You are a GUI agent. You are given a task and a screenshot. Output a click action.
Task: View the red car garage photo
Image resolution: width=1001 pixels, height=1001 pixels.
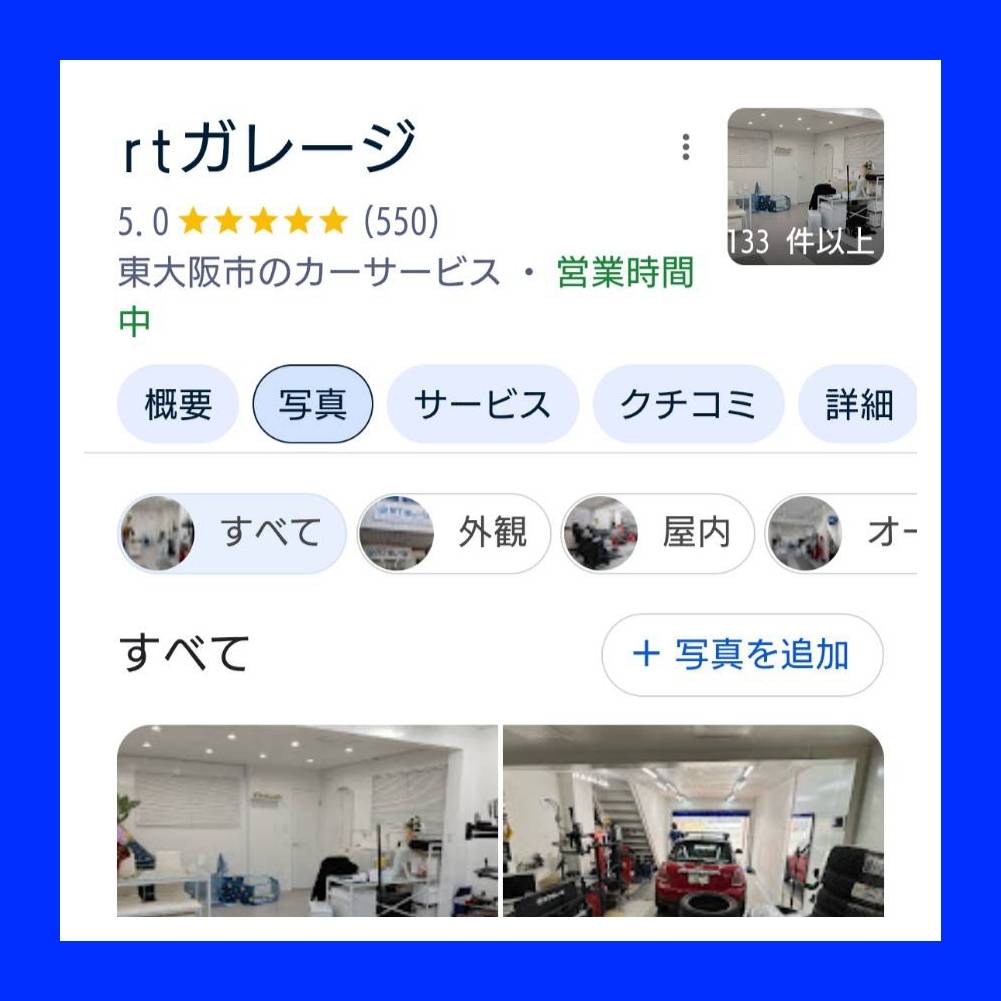693,820
